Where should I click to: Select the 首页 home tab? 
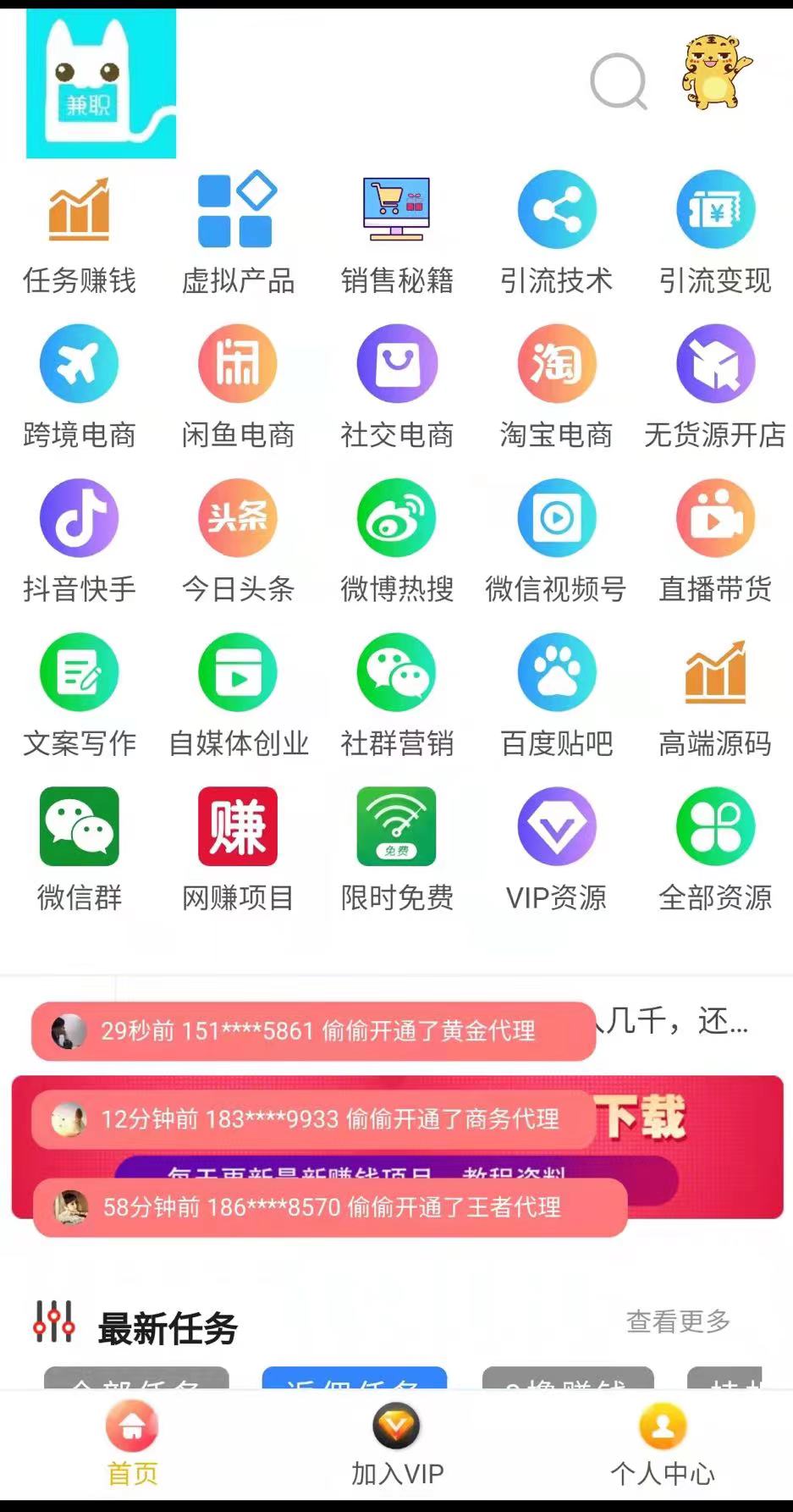pos(132,1445)
